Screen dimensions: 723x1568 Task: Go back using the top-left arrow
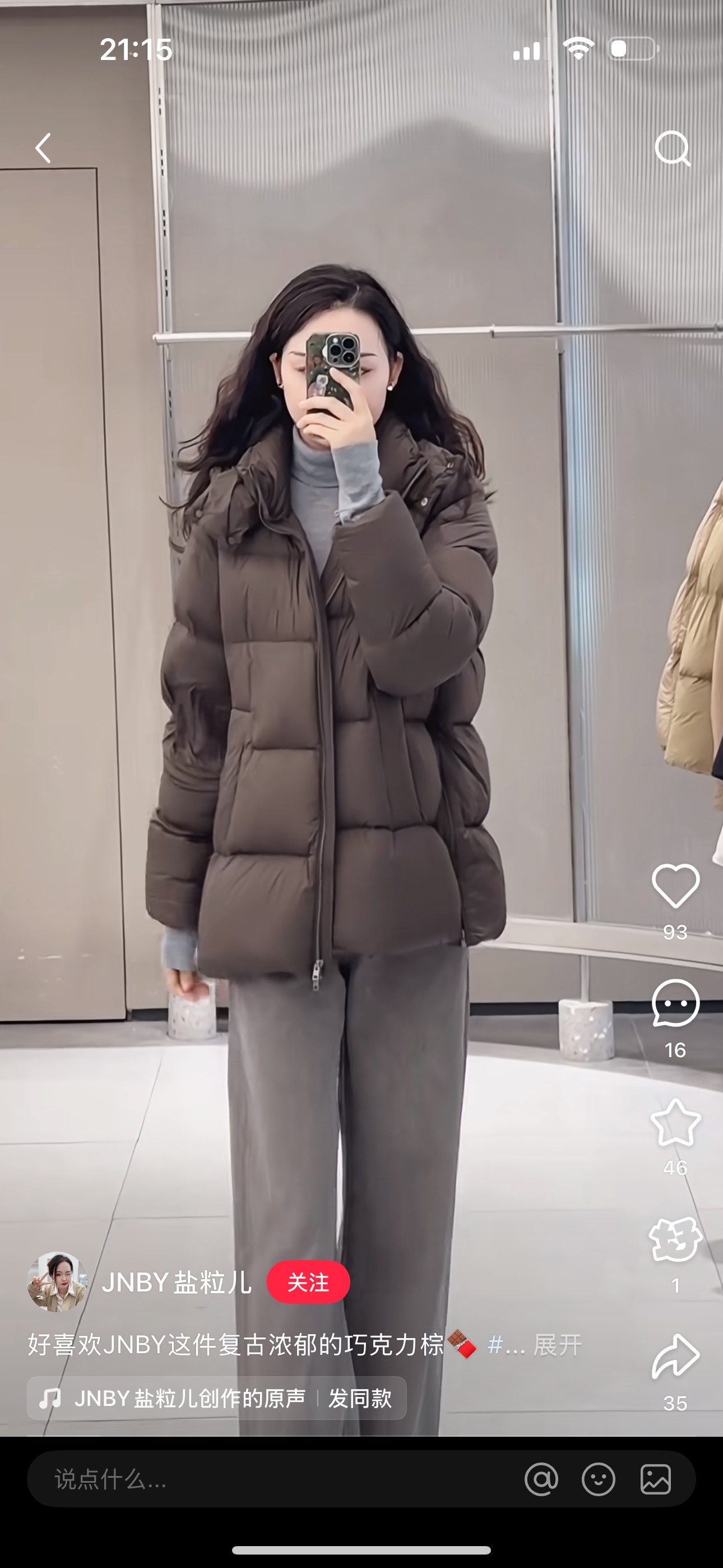click(x=43, y=148)
